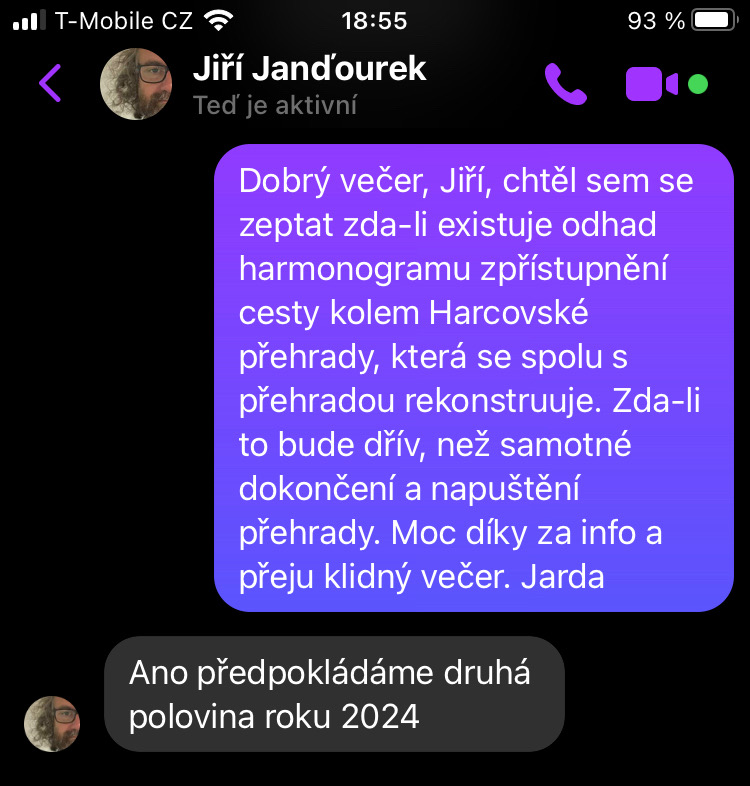Start a video call with Jiří Janďourek
The width and height of the screenshot is (750, 786).
(x=652, y=84)
